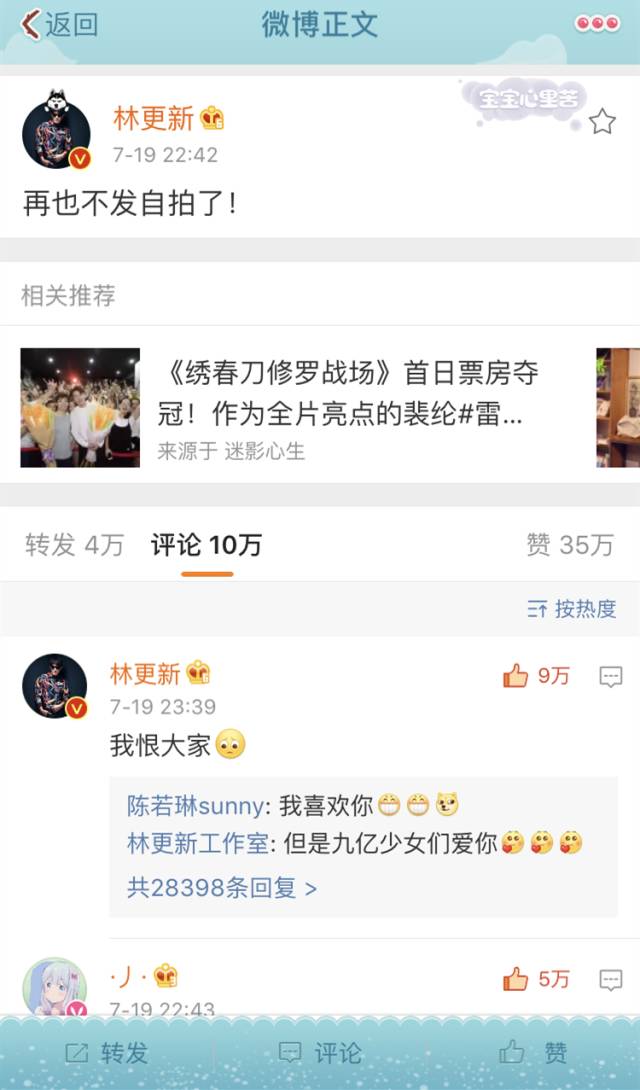
Task: Switch to the 评论 10万 tab
Action: [x=206, y=545]
